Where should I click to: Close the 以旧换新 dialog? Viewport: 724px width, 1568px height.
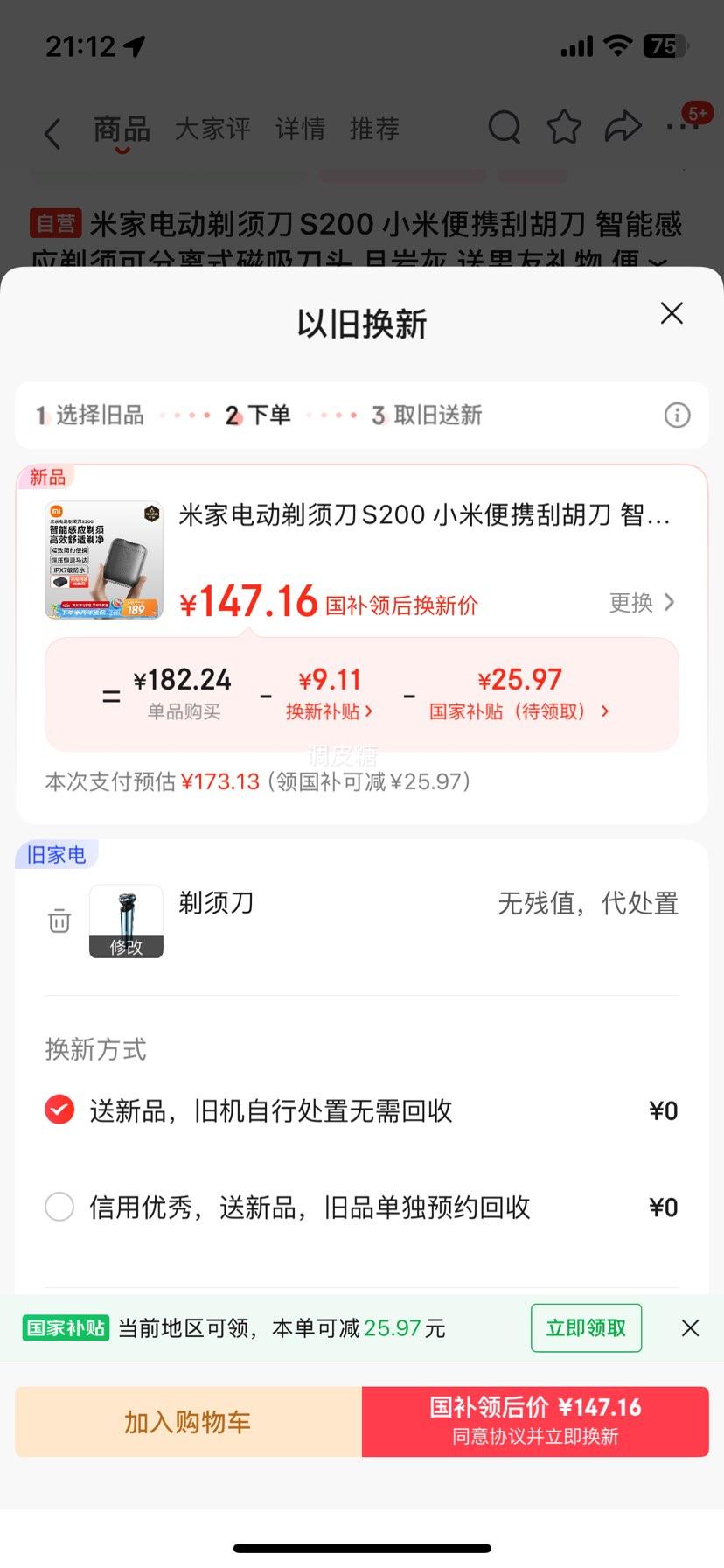pos(671,312)
